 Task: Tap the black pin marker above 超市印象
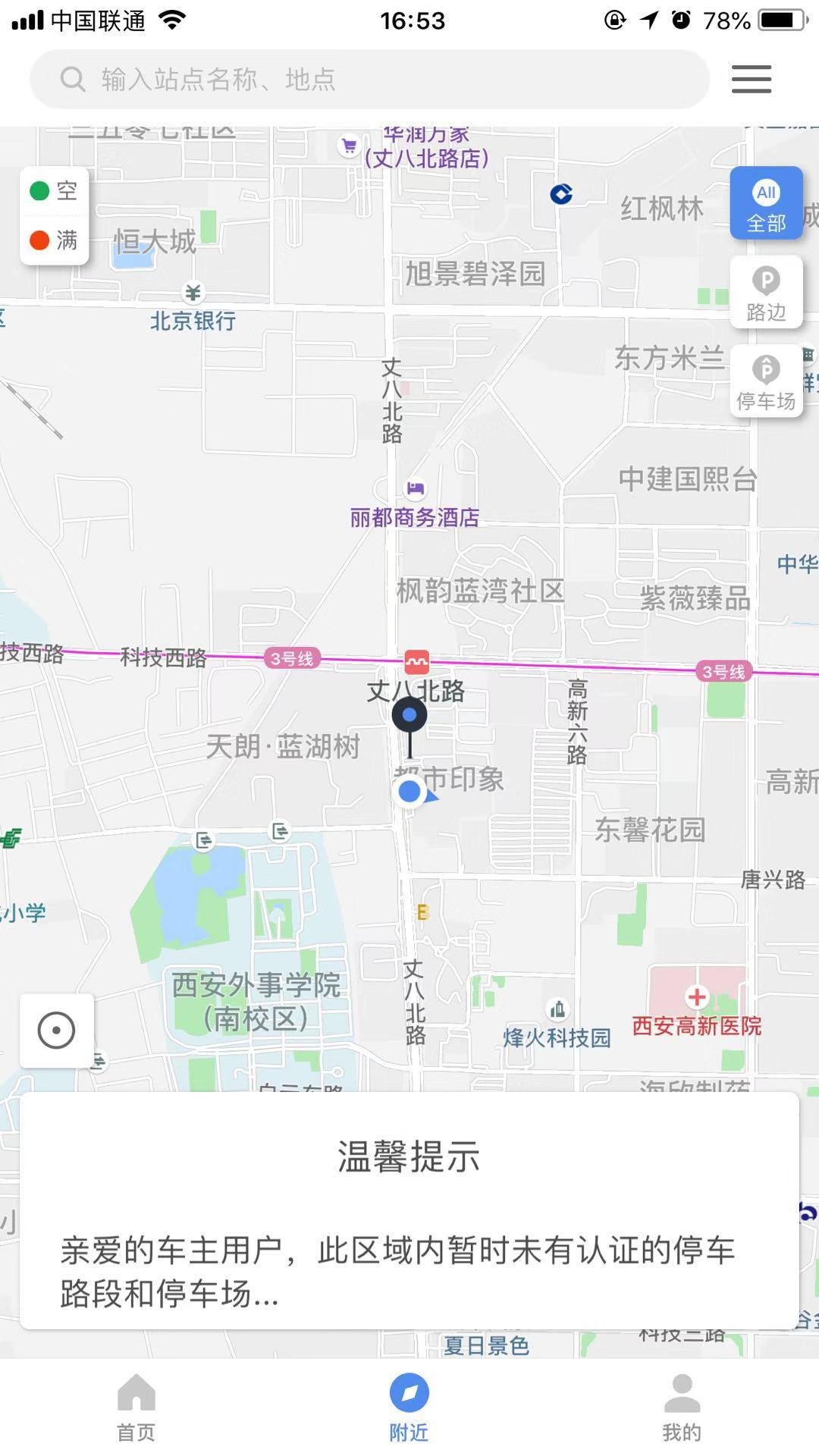410,714
